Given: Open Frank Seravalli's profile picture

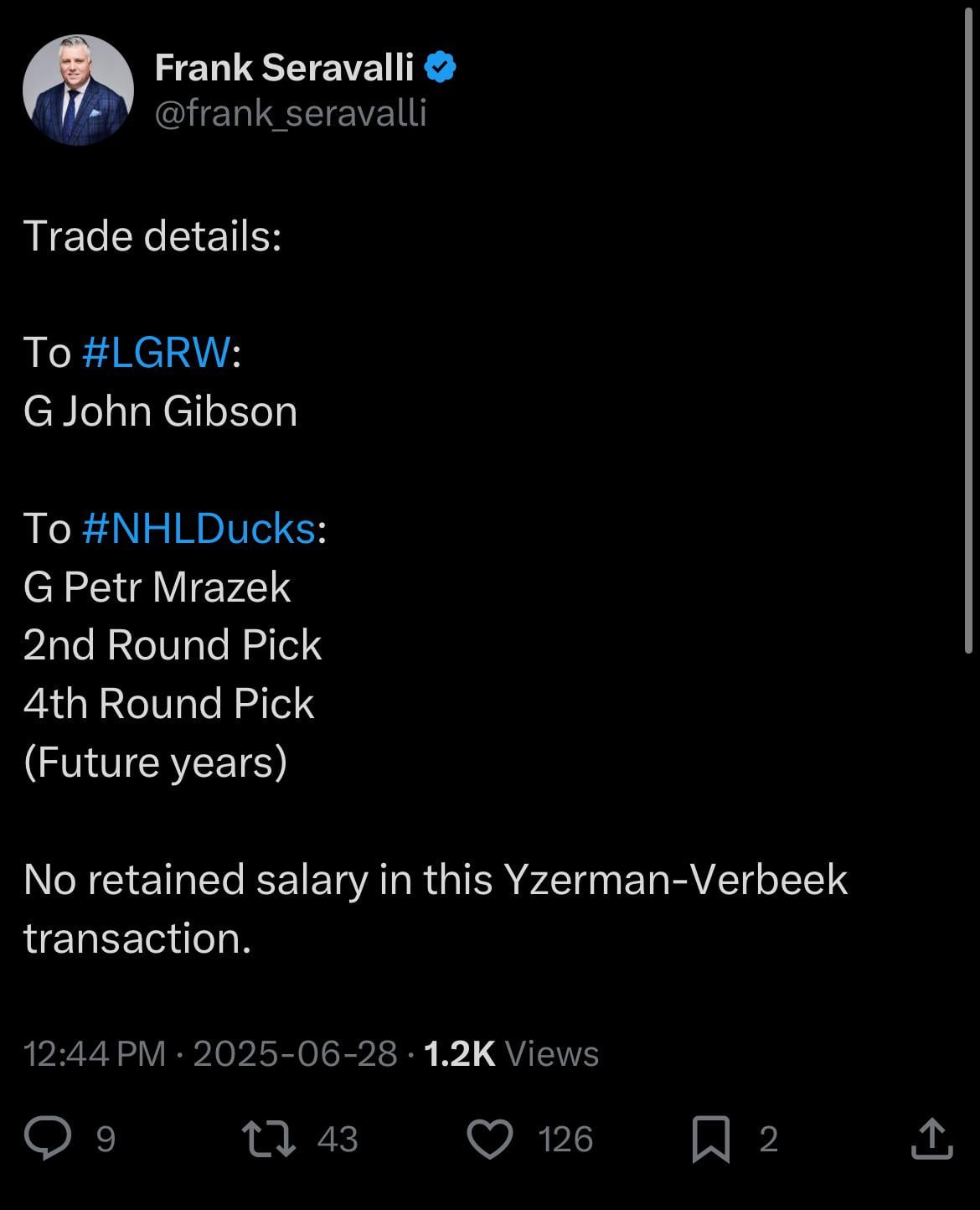Looking at the screenshot, I should point(78,90).
